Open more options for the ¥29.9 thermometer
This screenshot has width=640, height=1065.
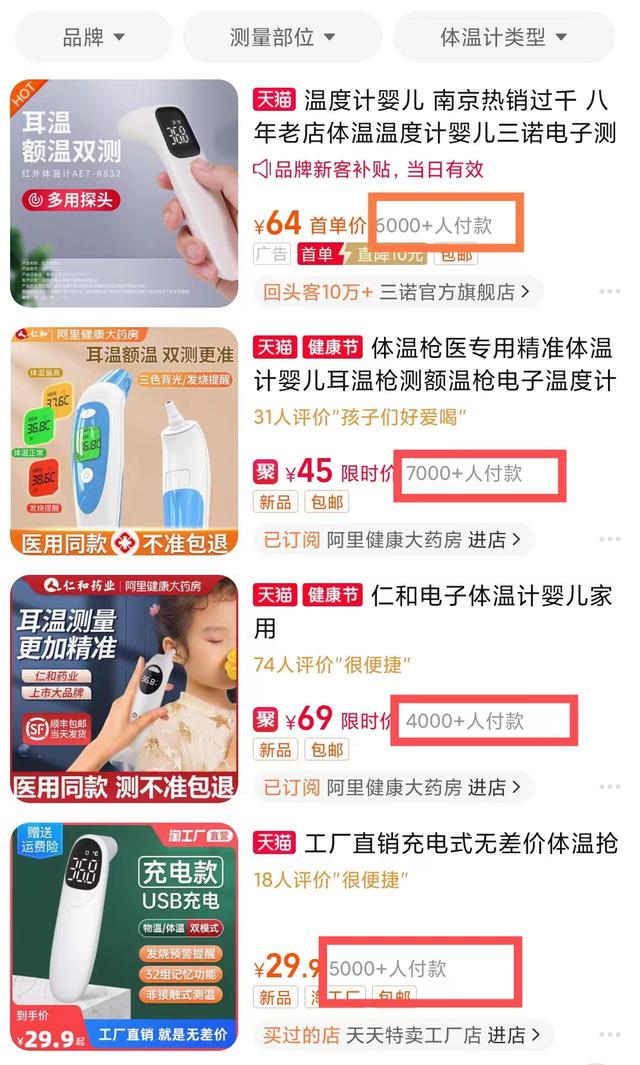point(609,1034)
